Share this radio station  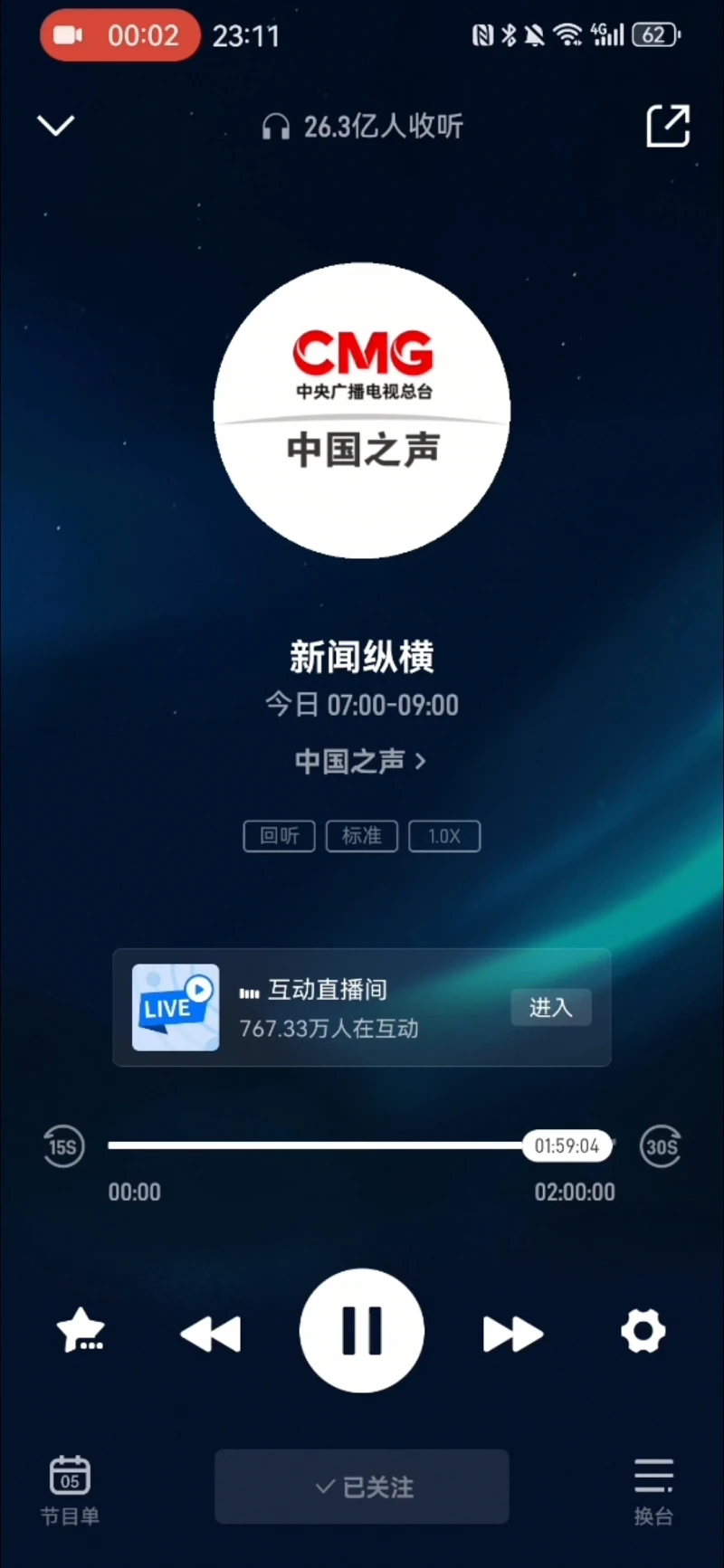[x=668, y=126]
